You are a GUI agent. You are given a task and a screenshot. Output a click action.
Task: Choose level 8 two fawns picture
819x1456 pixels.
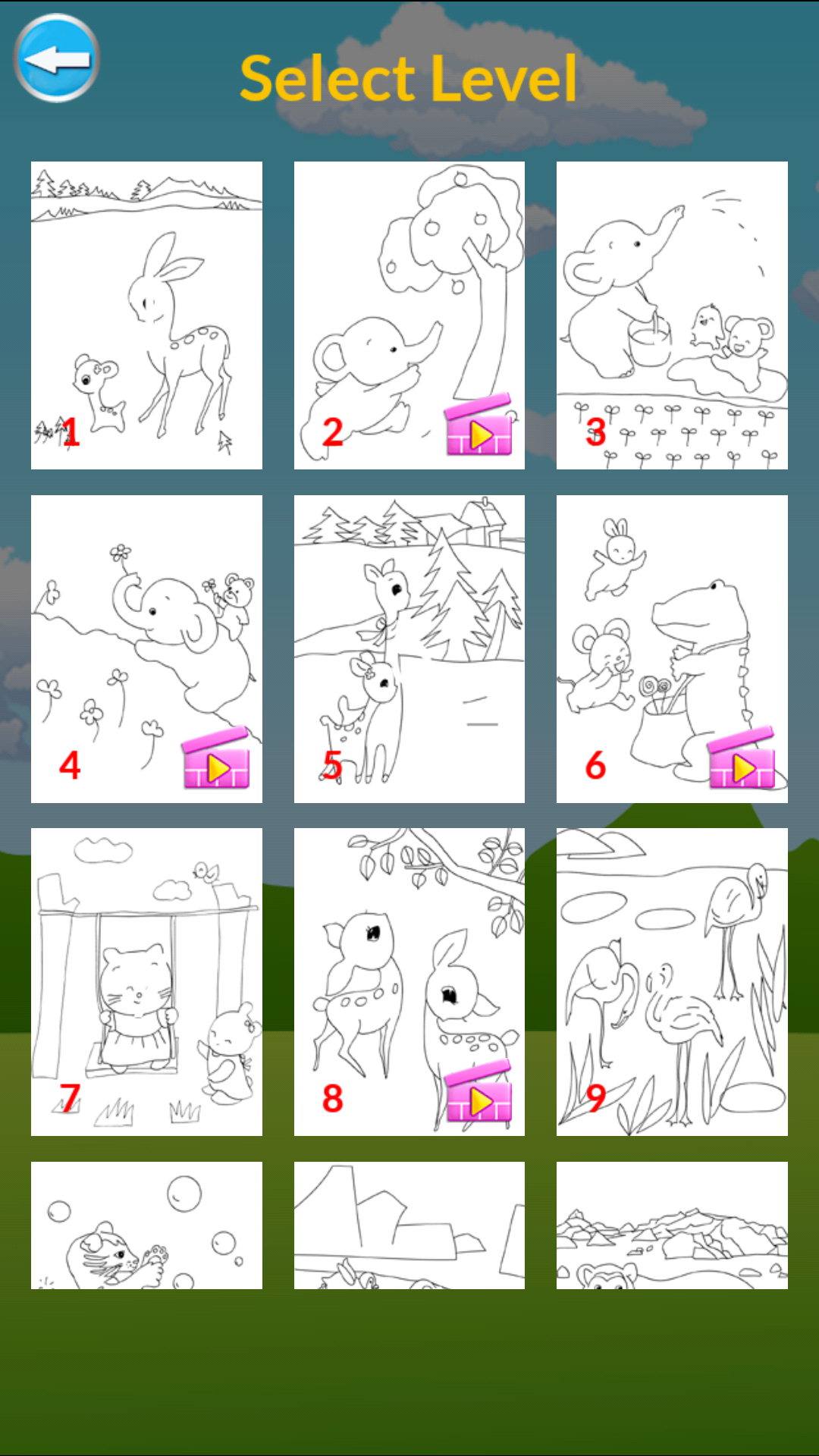pos(409,981)
